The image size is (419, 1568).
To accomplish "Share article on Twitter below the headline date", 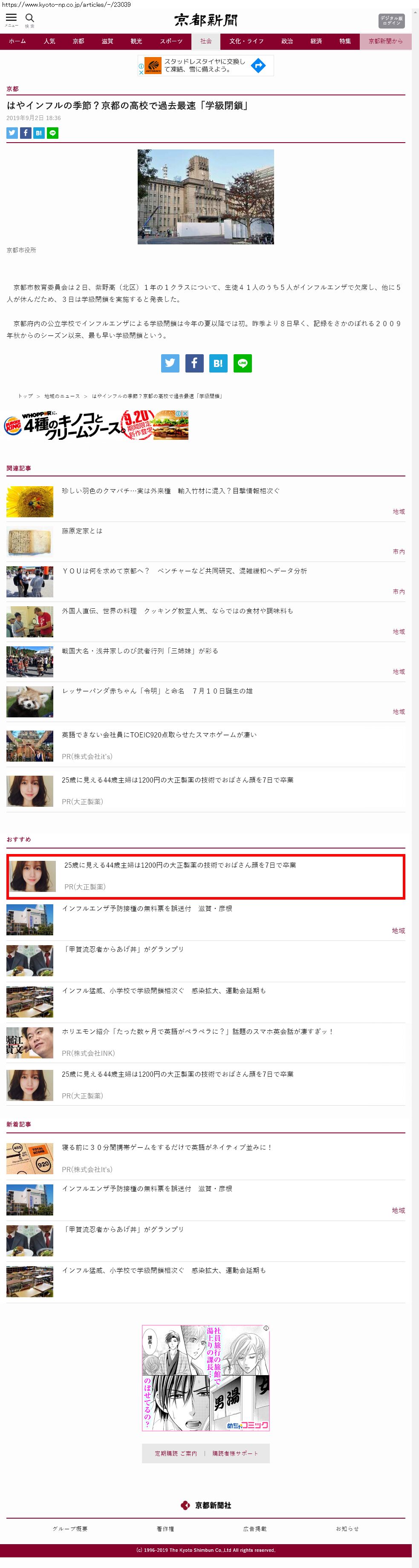I will point(12,133).
